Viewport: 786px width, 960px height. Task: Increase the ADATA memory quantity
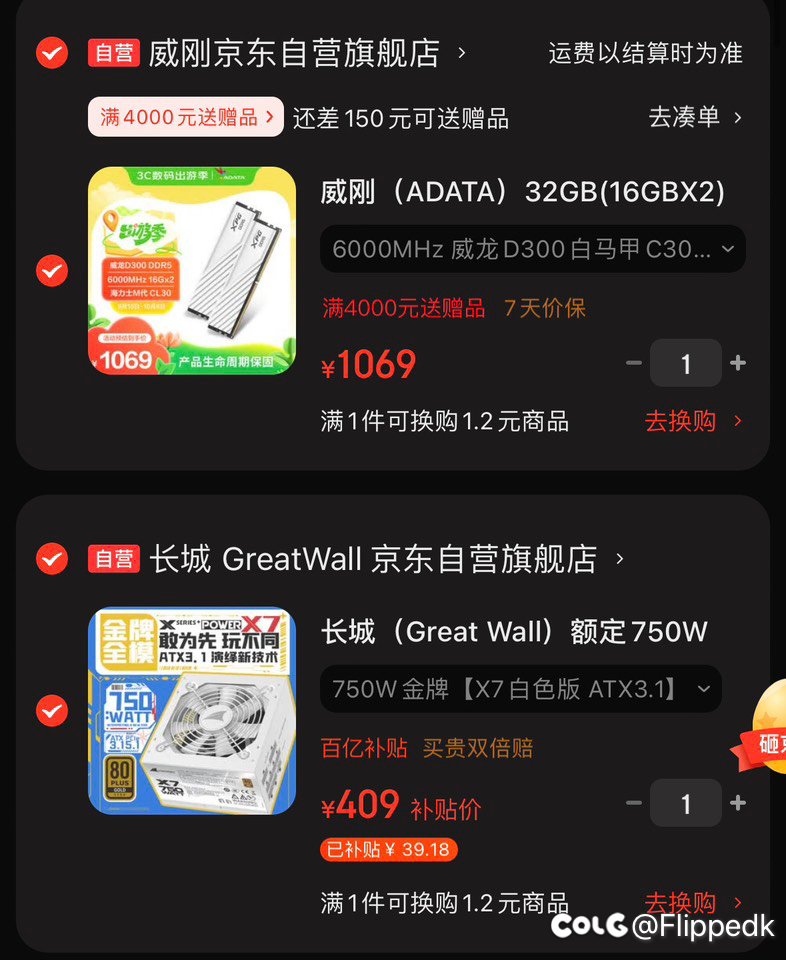pyautogui.click(x=738, y=363)
